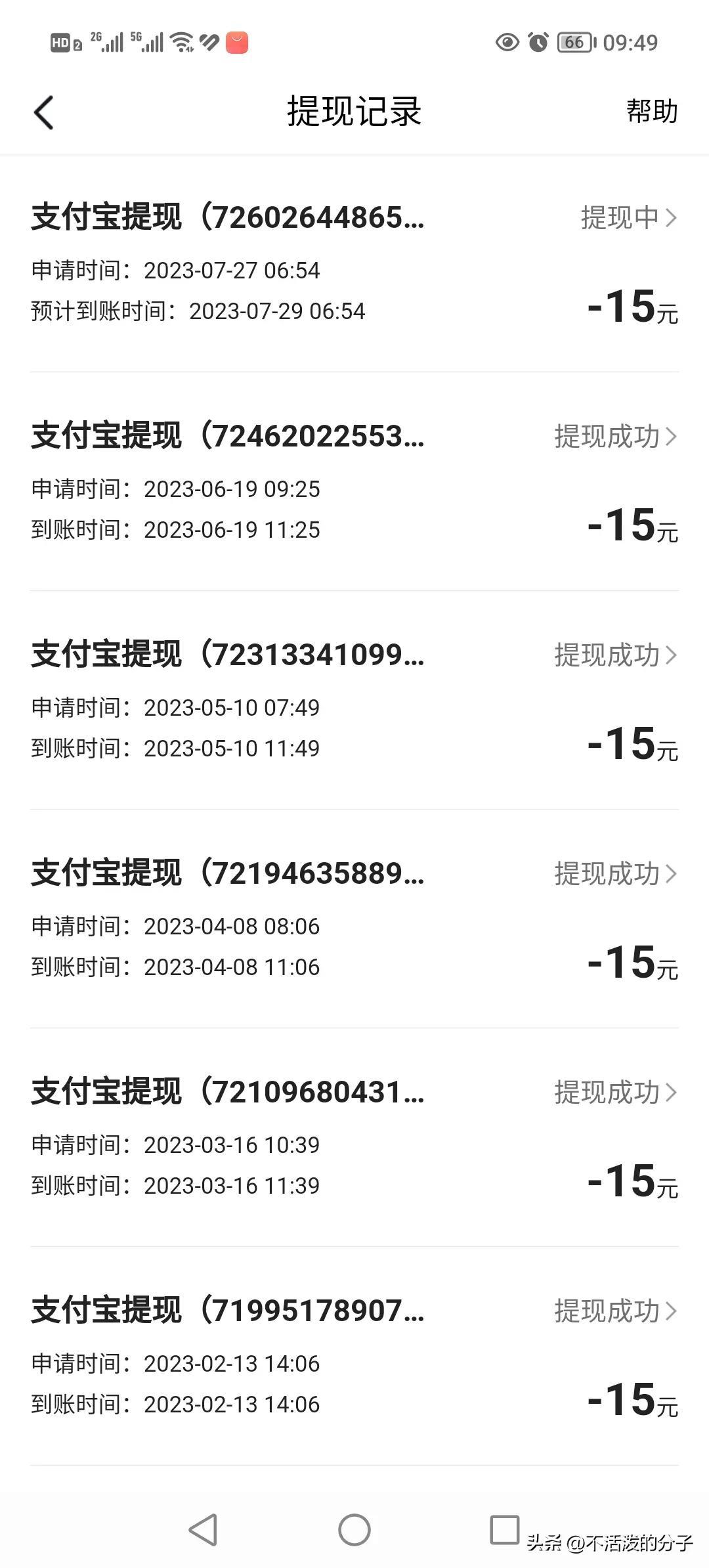Viewport: 709px width, 1568px height.
Task: Tap the system home button
Action: pos(354,1530)
